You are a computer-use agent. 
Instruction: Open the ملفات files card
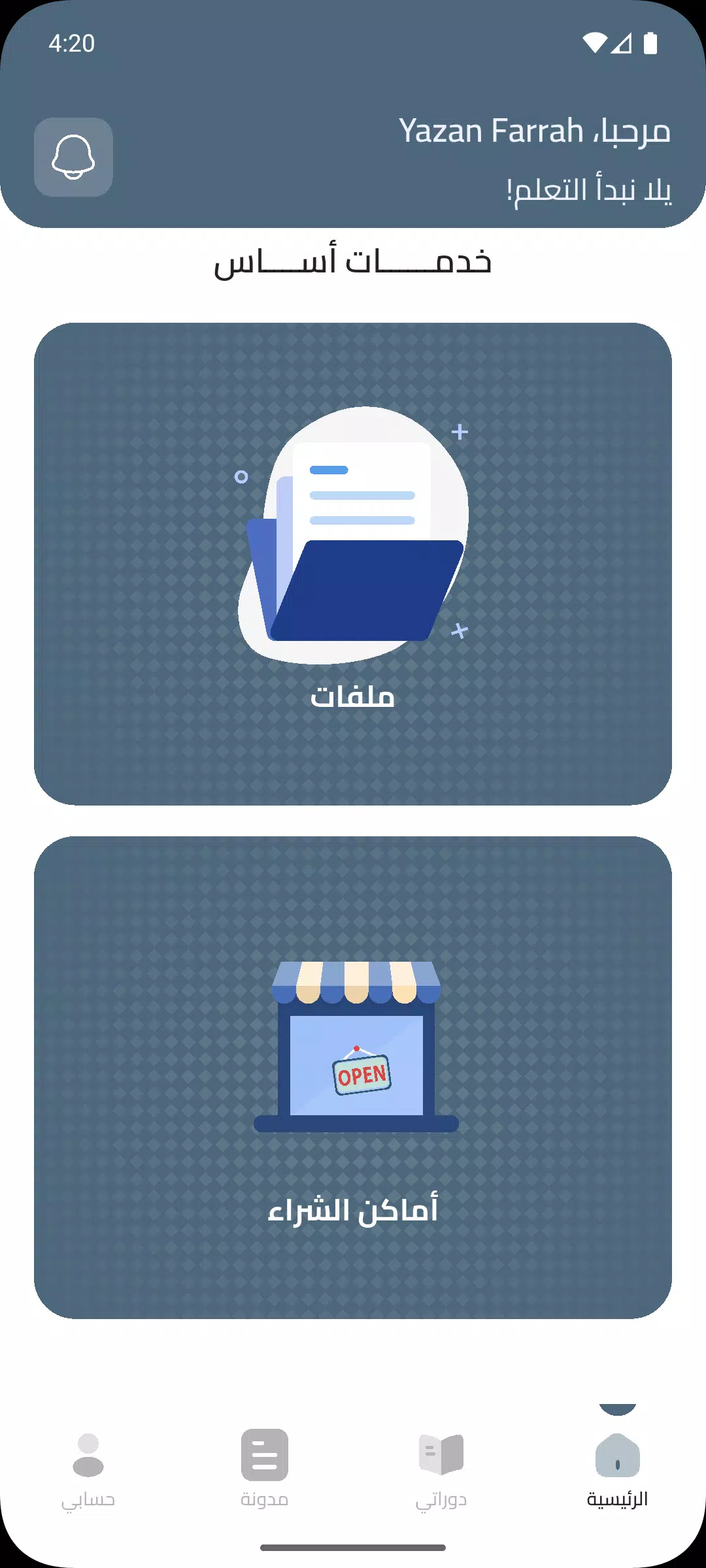pyautogui.click(x=353, y=563)
